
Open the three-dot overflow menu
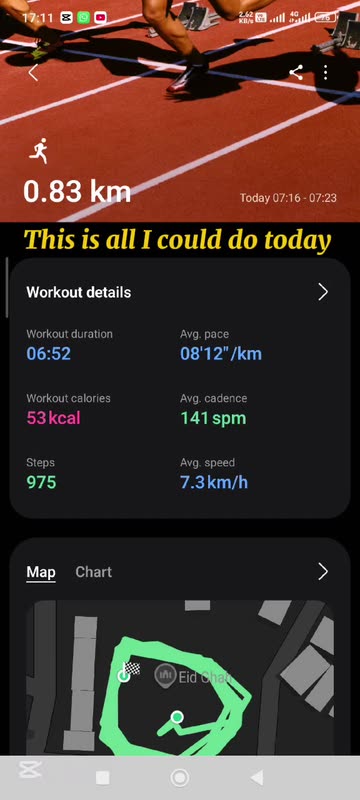click(325, 72)
